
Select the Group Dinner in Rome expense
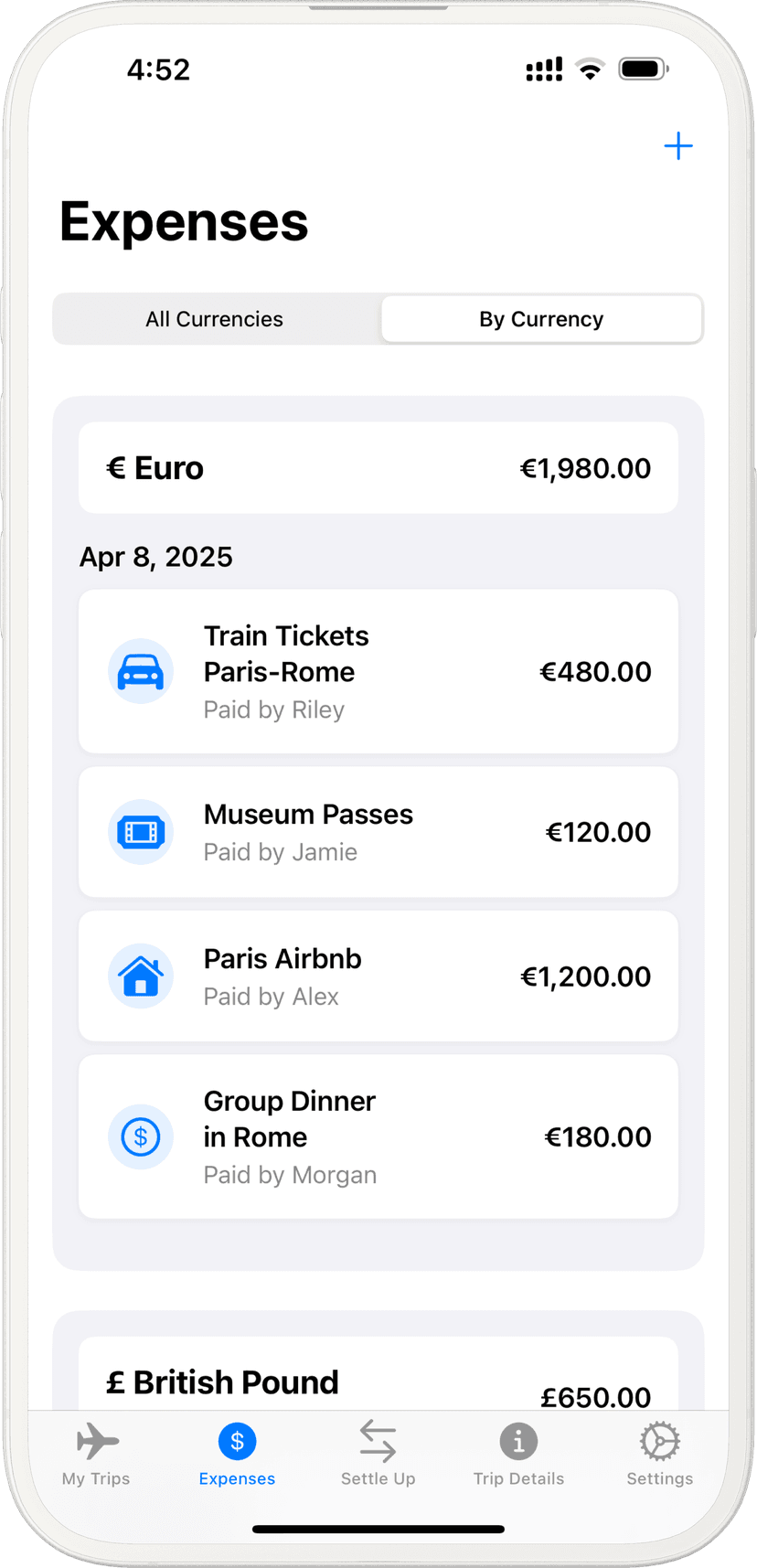[x=378, y=1136]
